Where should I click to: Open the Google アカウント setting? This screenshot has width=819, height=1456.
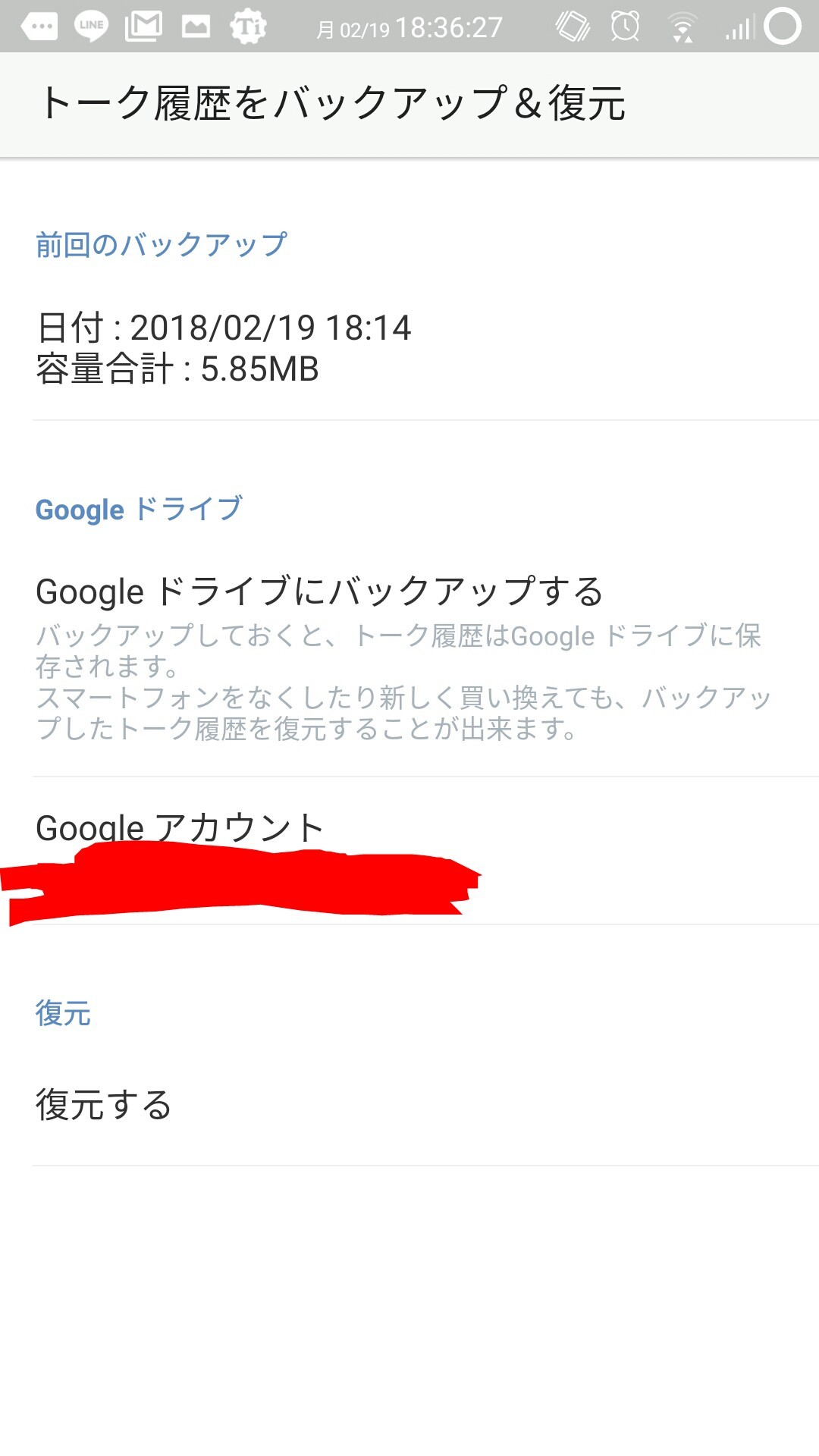tap(409, 851)
